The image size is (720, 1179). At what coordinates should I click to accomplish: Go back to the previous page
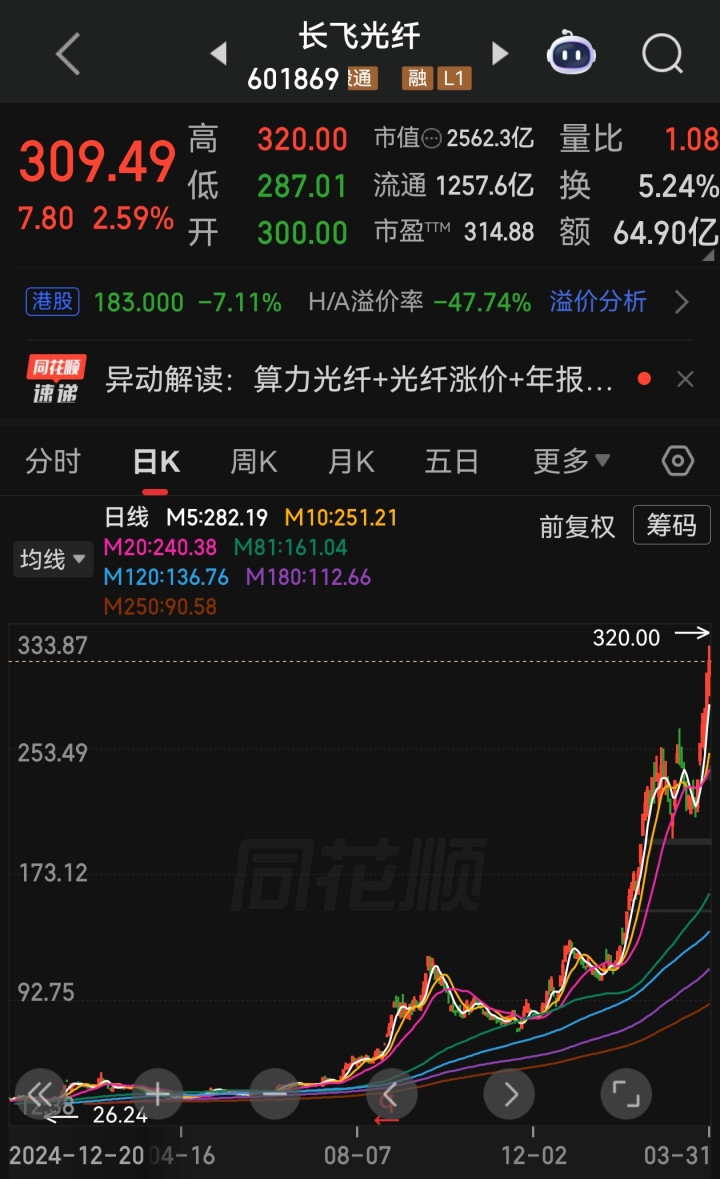67,54
